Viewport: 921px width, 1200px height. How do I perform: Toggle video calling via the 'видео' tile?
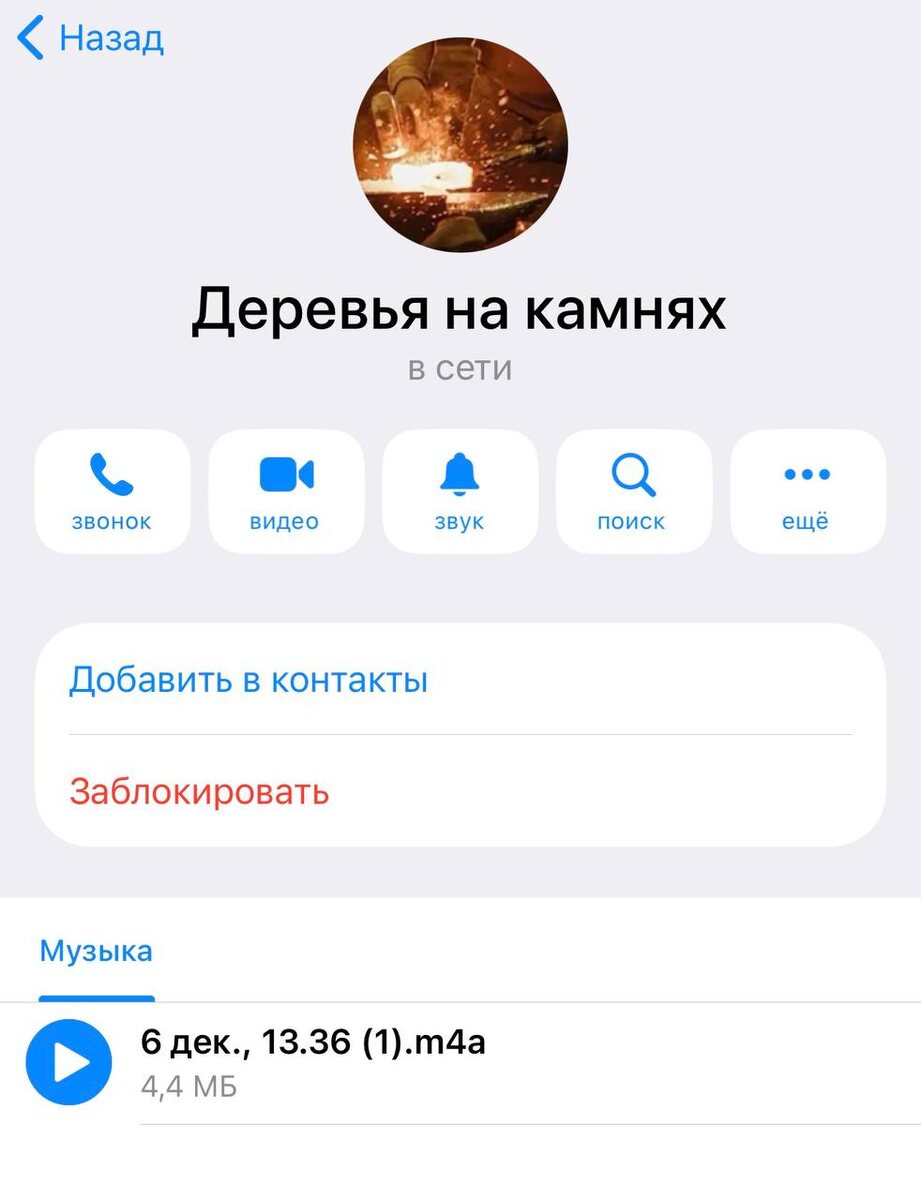coord(285,490)
